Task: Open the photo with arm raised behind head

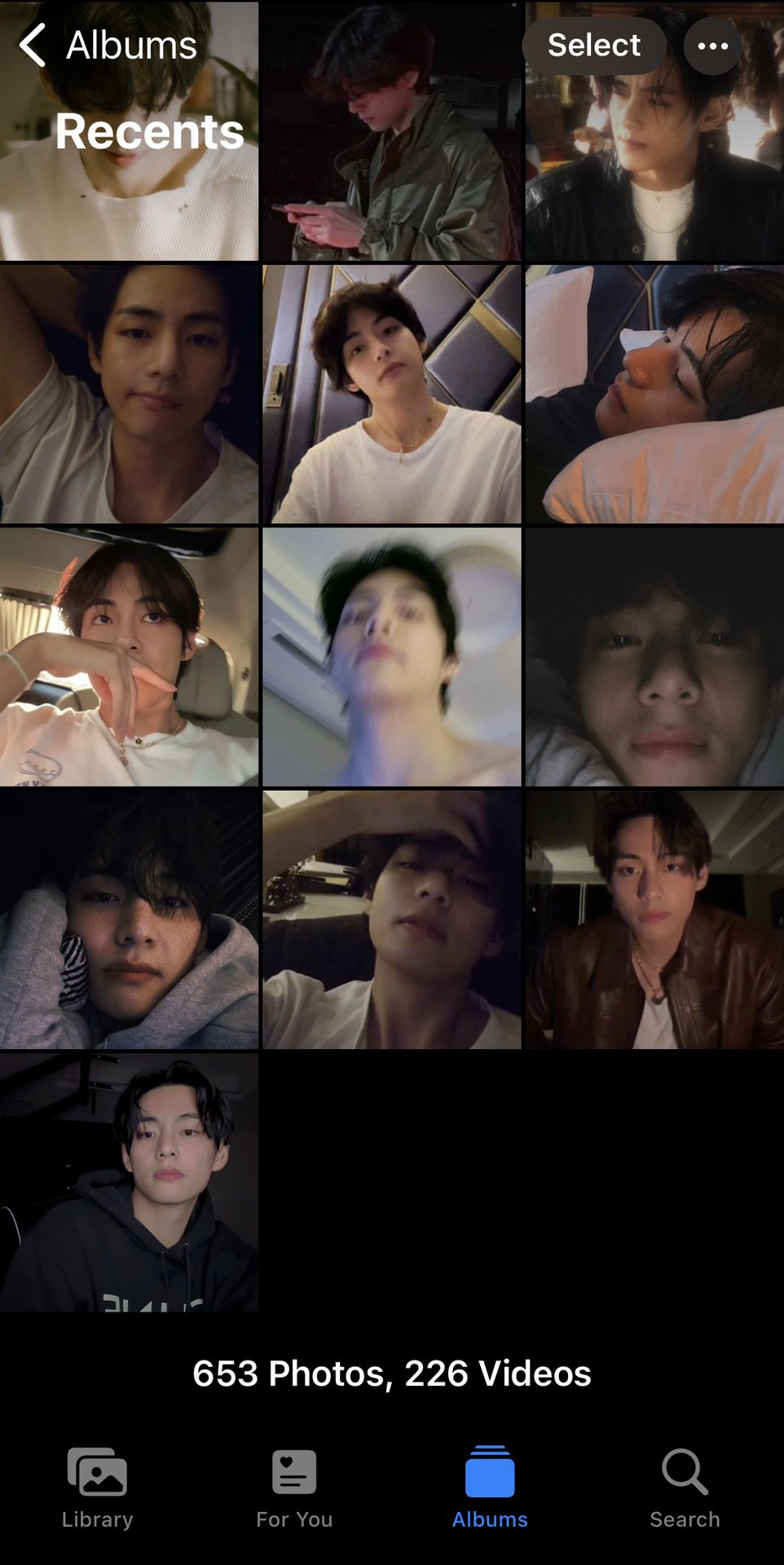Action: (x=129, y=394)
